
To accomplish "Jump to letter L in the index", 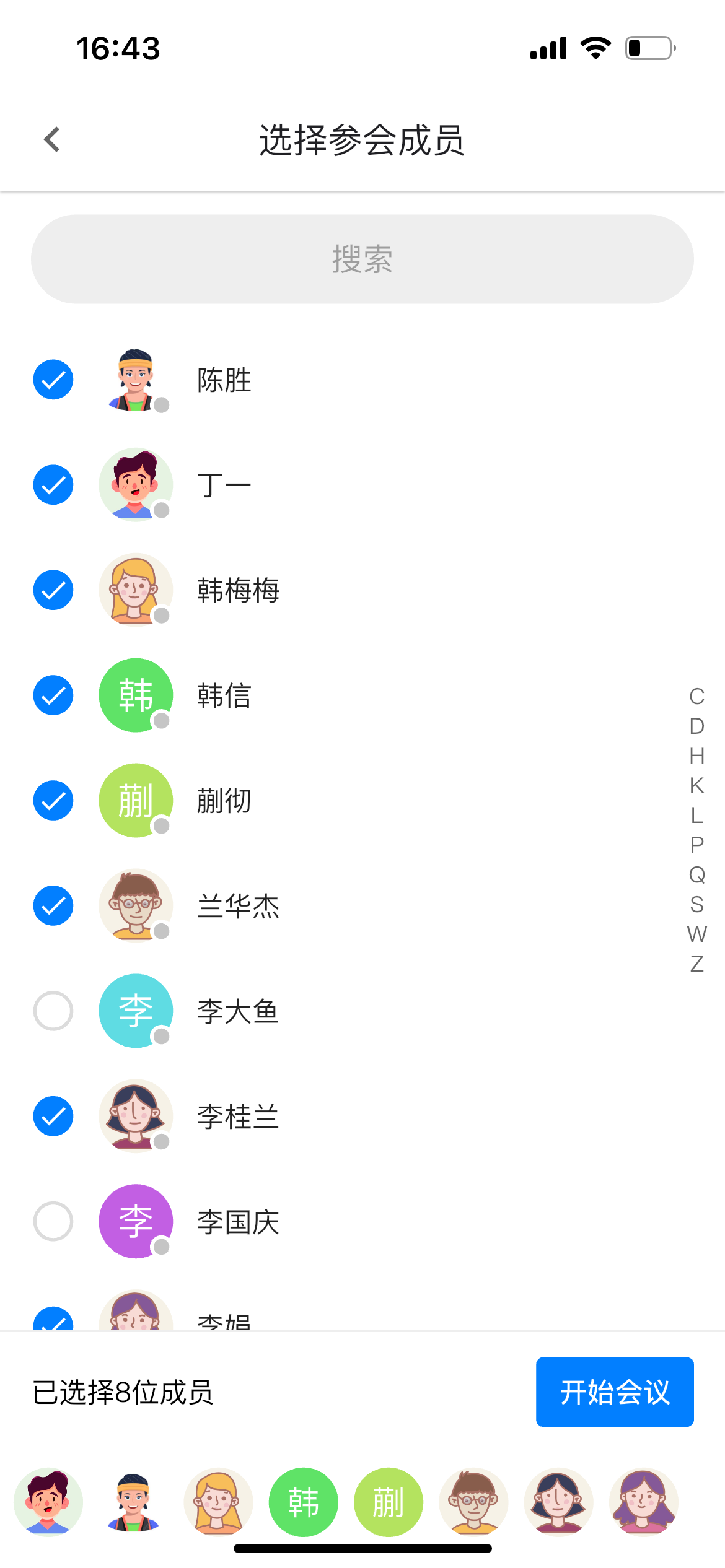I will click(696, 816).
